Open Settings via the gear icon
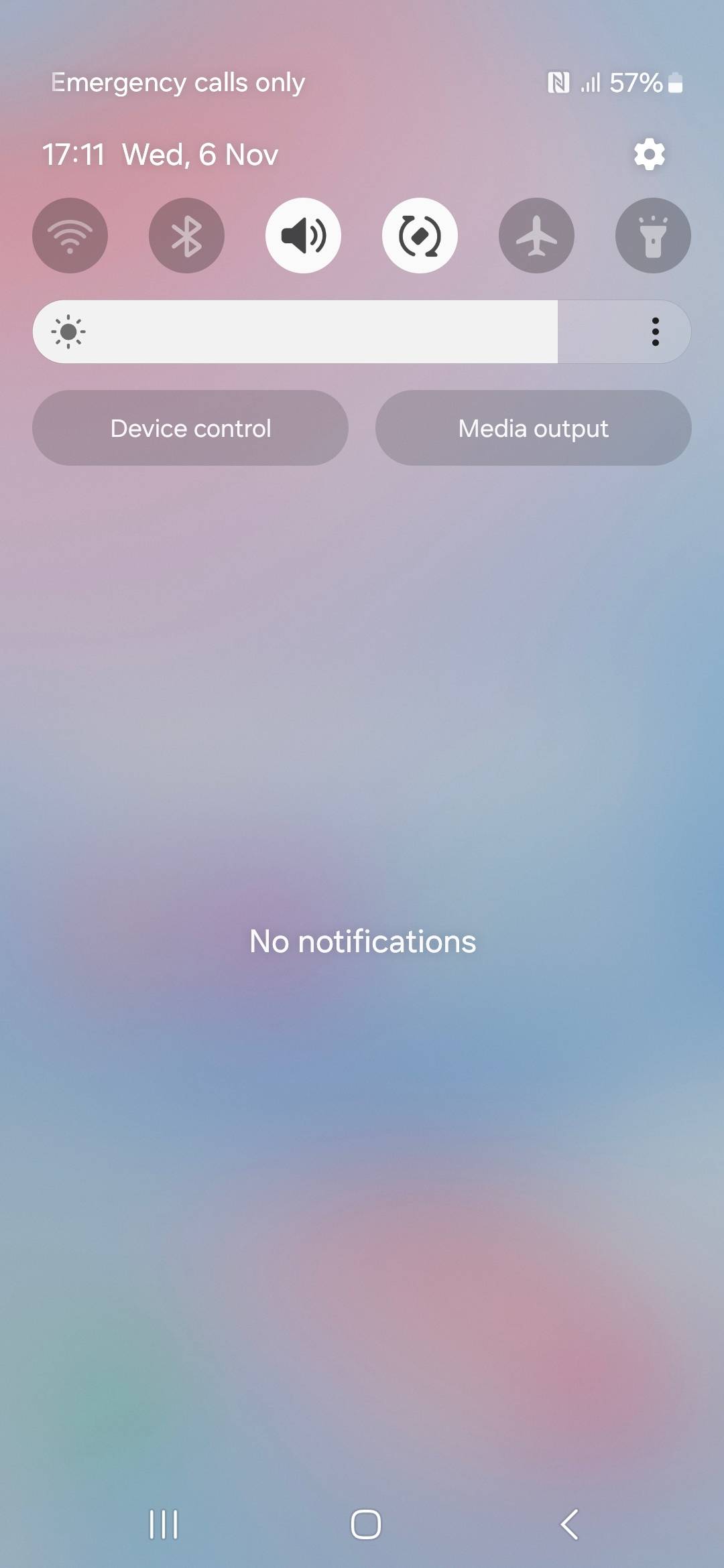The width and height of the screenshot is (724, 1568). click(x=648, y=153)
